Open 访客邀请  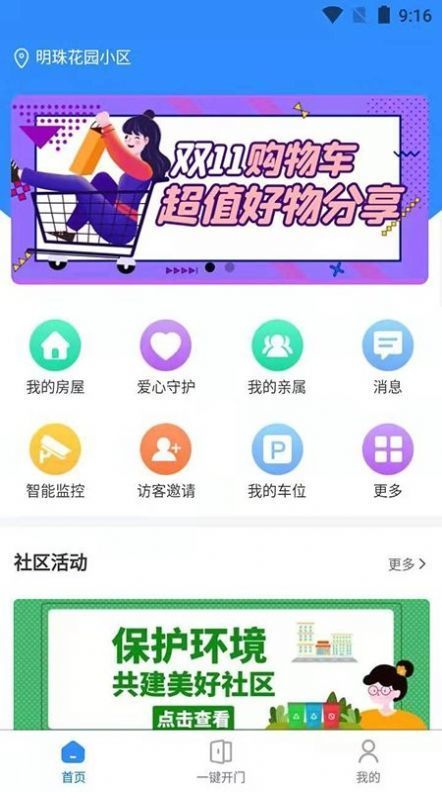[166, 461]
